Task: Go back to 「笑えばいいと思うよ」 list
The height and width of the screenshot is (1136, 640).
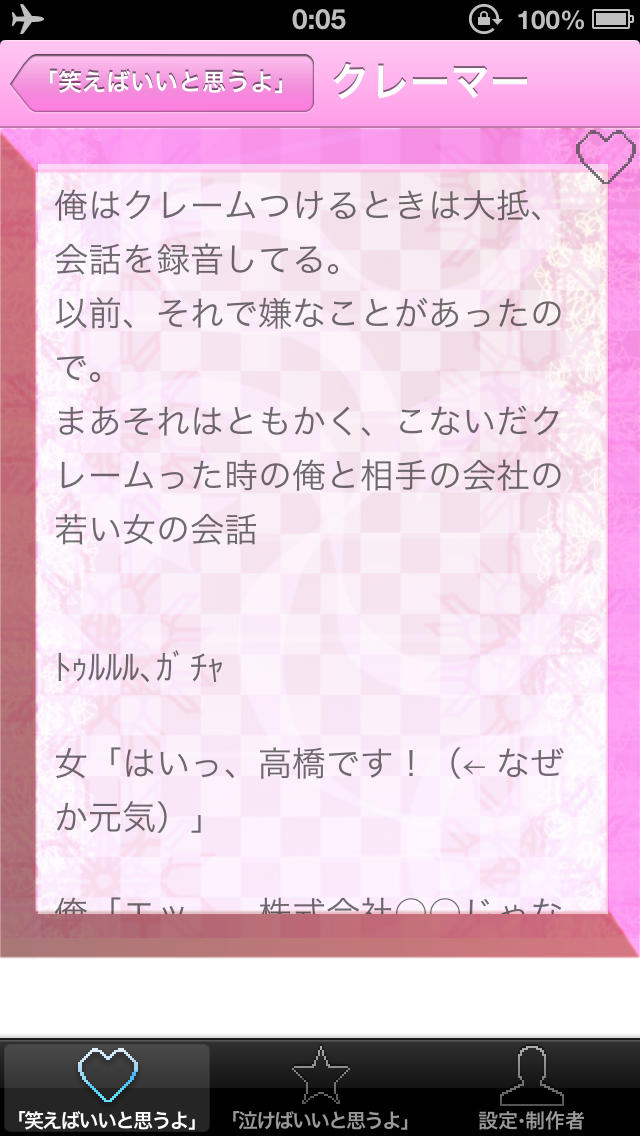Action: (x=163, y=83)
